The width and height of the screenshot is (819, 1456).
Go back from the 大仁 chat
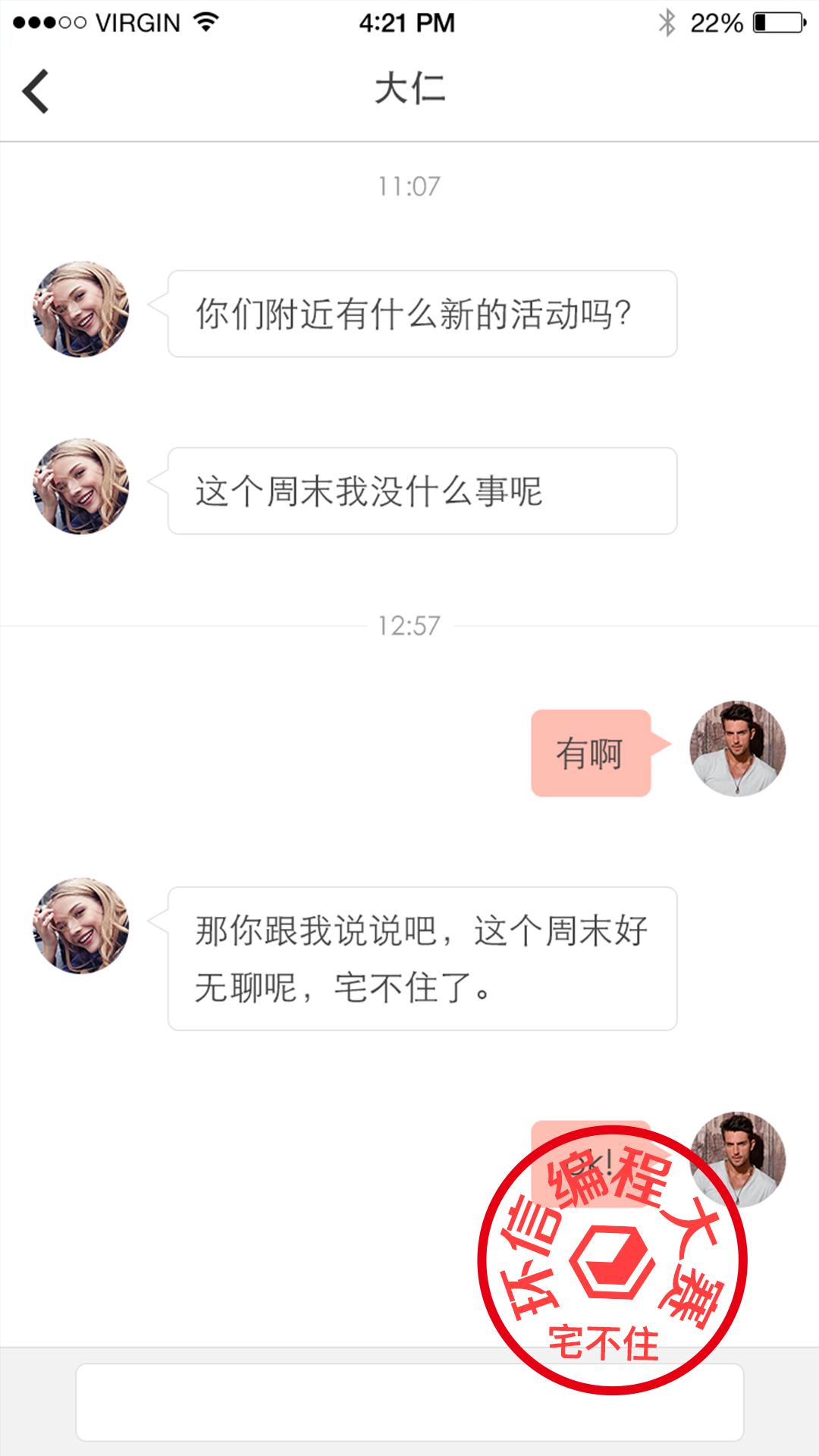point(36,91)
